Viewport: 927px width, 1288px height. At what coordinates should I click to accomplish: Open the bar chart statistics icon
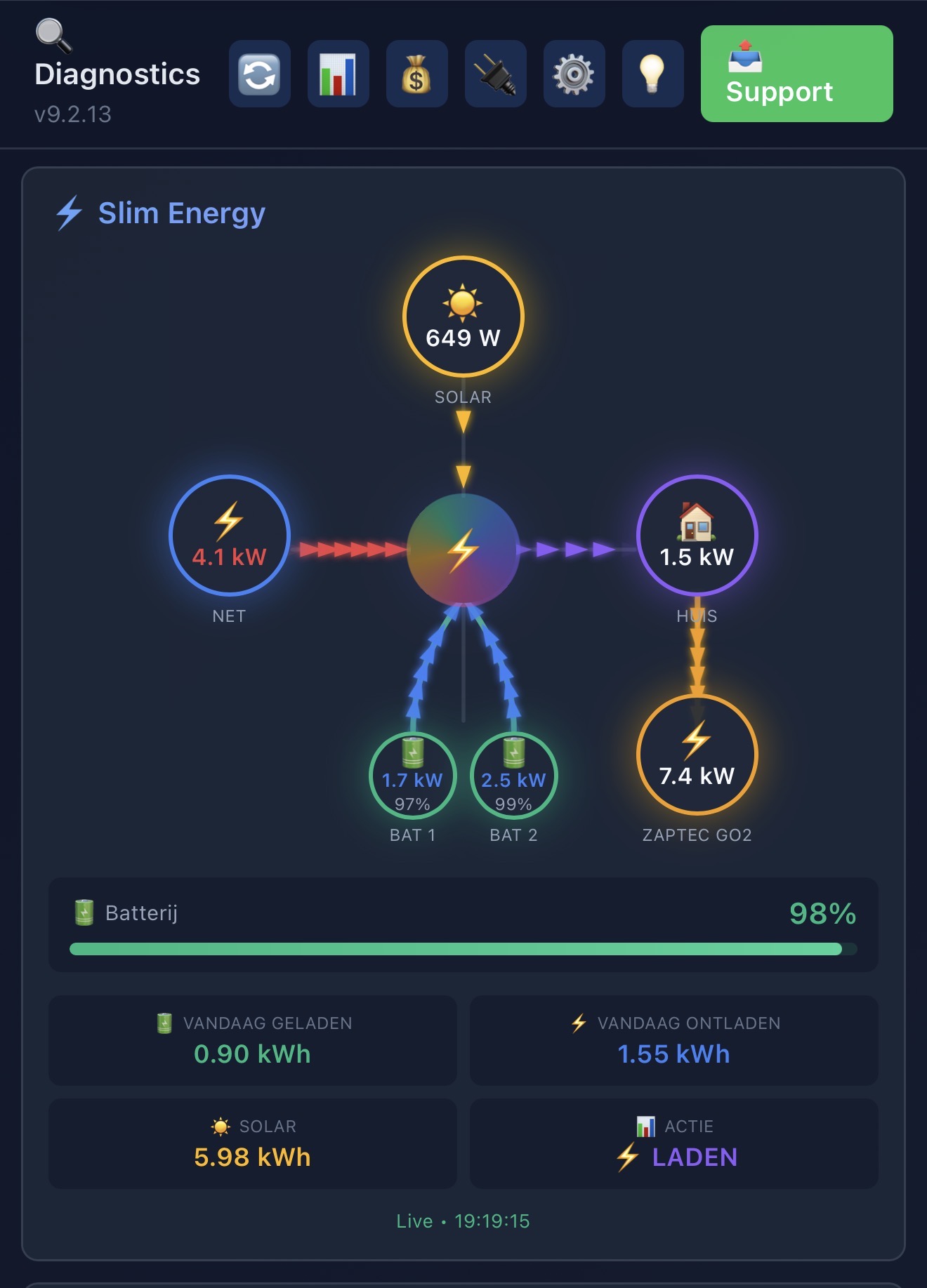point(338,74)
